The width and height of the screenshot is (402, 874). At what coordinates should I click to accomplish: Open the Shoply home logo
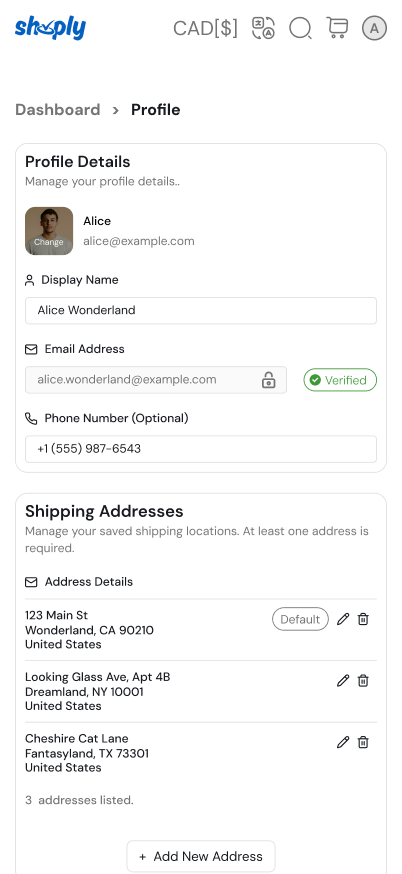click(x=50, y=28)
